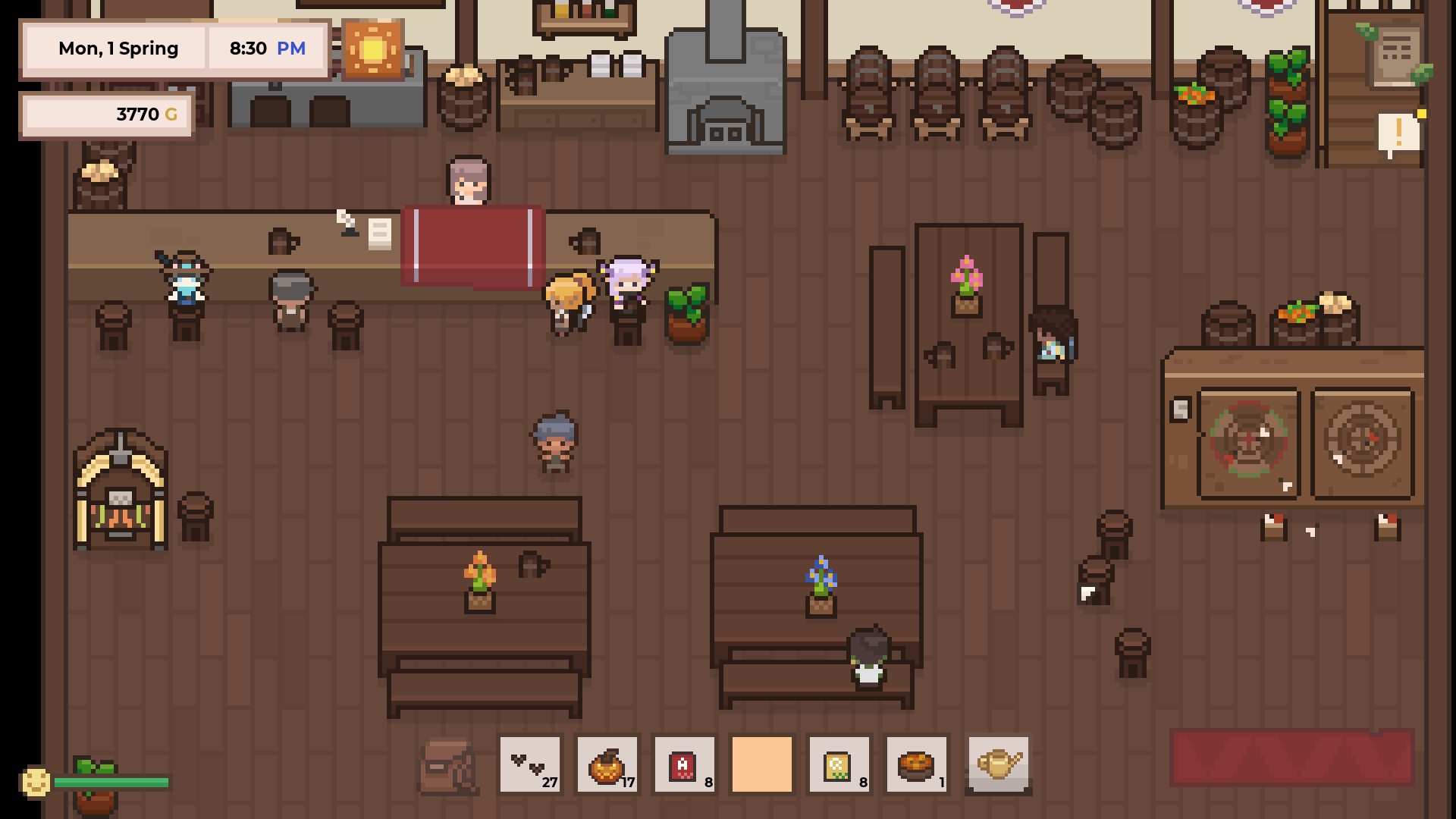Select the watering can slot
1456x819 pixels.
tap(998, 764)
